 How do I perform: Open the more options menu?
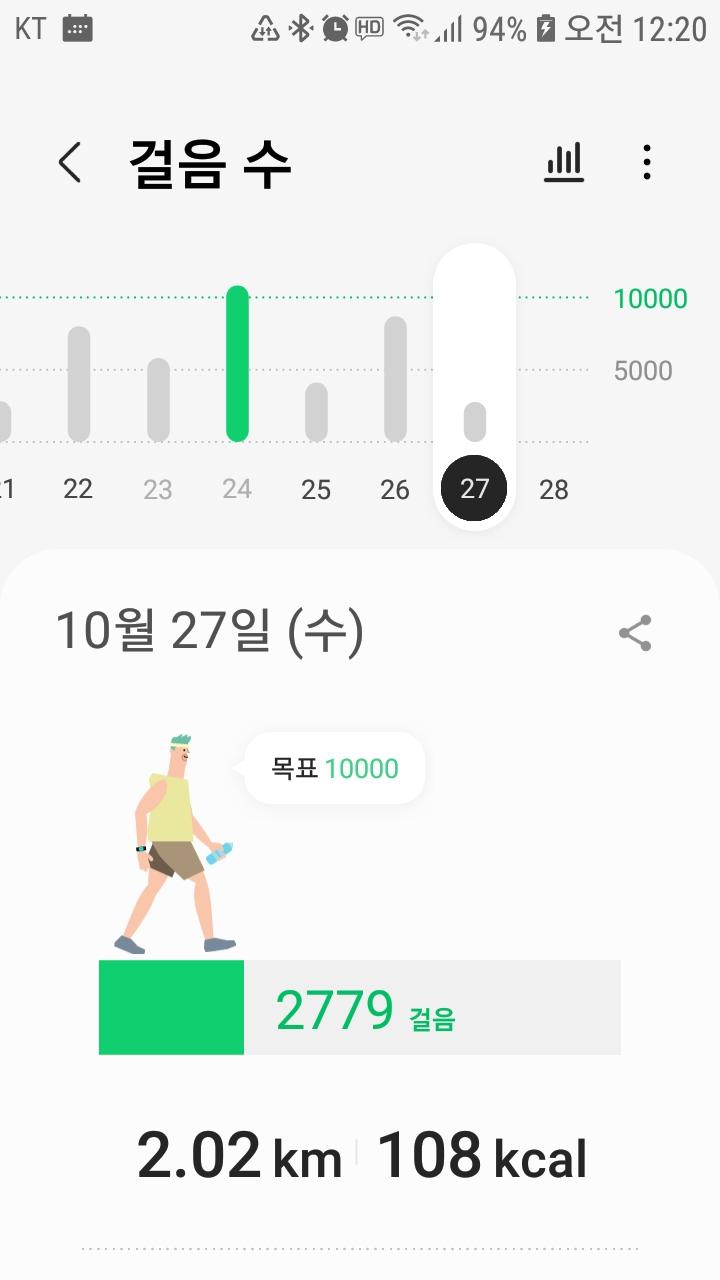point(647,162)
